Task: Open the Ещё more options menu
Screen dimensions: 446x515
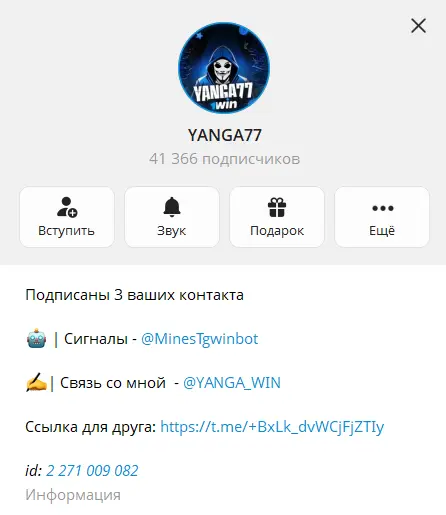Action: click(x=382, y=217)
